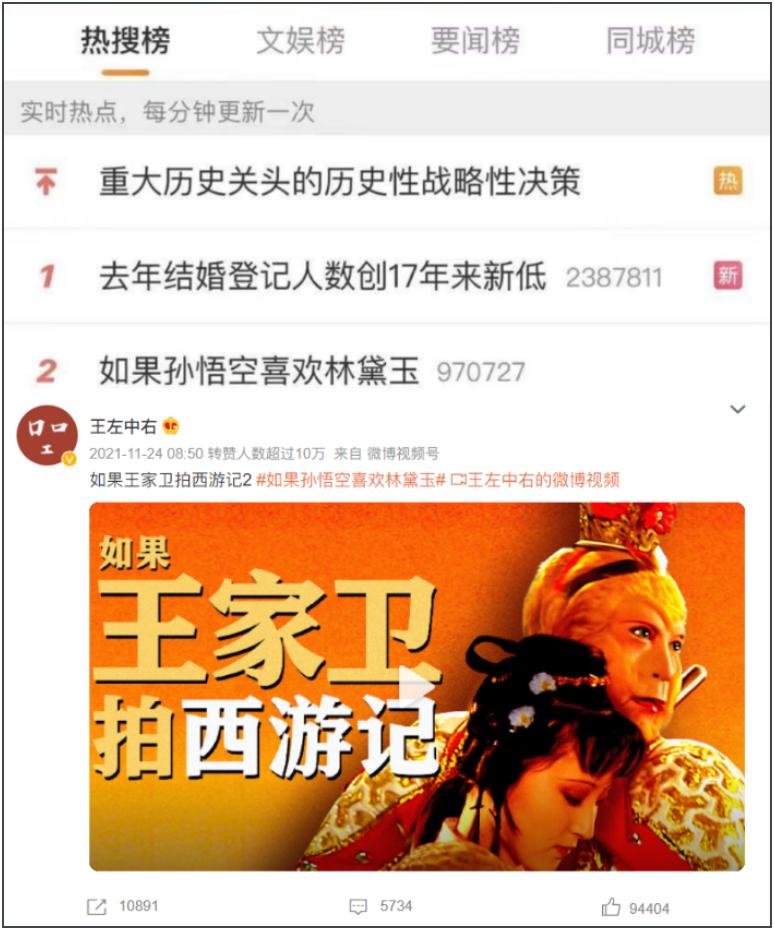774x930 pixels.
Task: Switch to the 文娱榜 tab
Action: coord(300,41)
